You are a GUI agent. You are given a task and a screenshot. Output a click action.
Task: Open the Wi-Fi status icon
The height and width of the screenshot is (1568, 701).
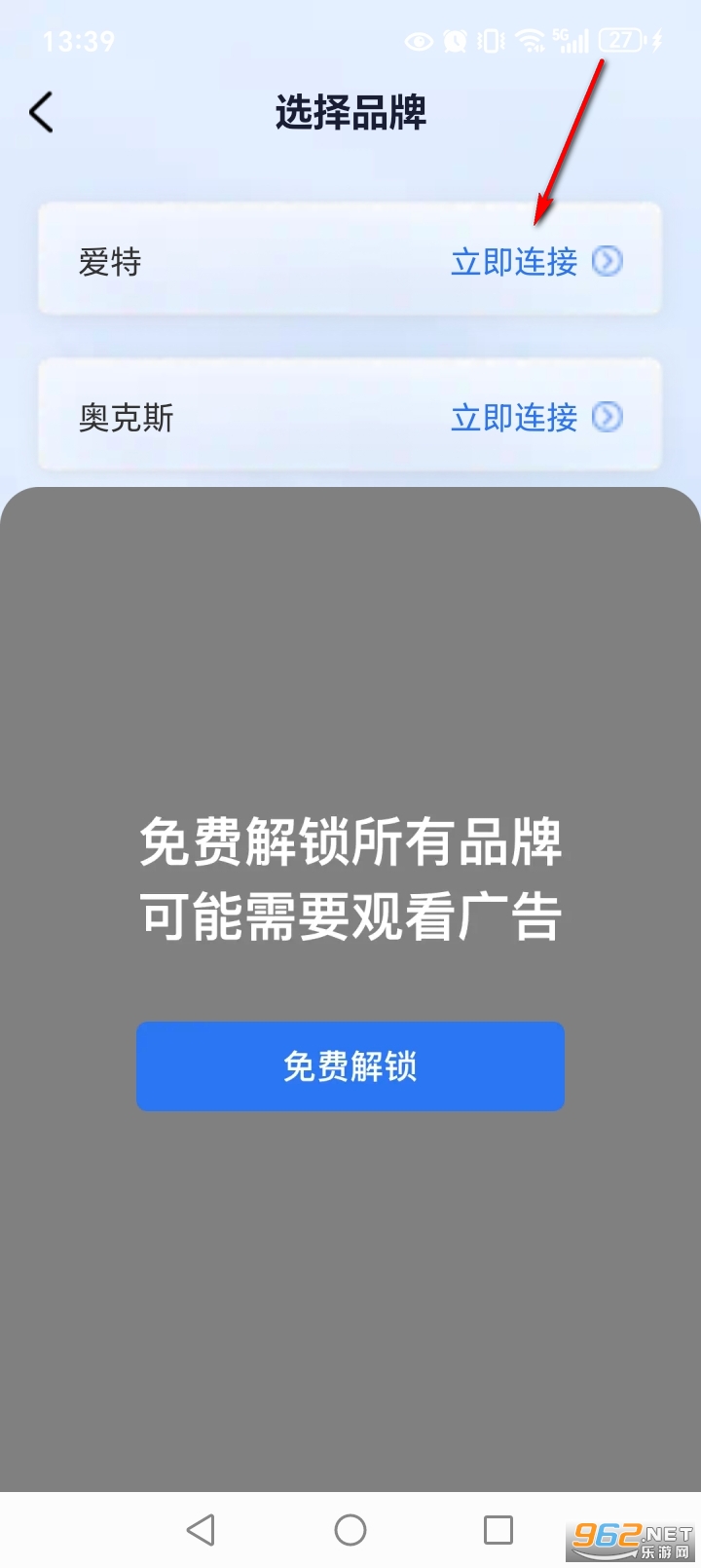click(529, 41)
